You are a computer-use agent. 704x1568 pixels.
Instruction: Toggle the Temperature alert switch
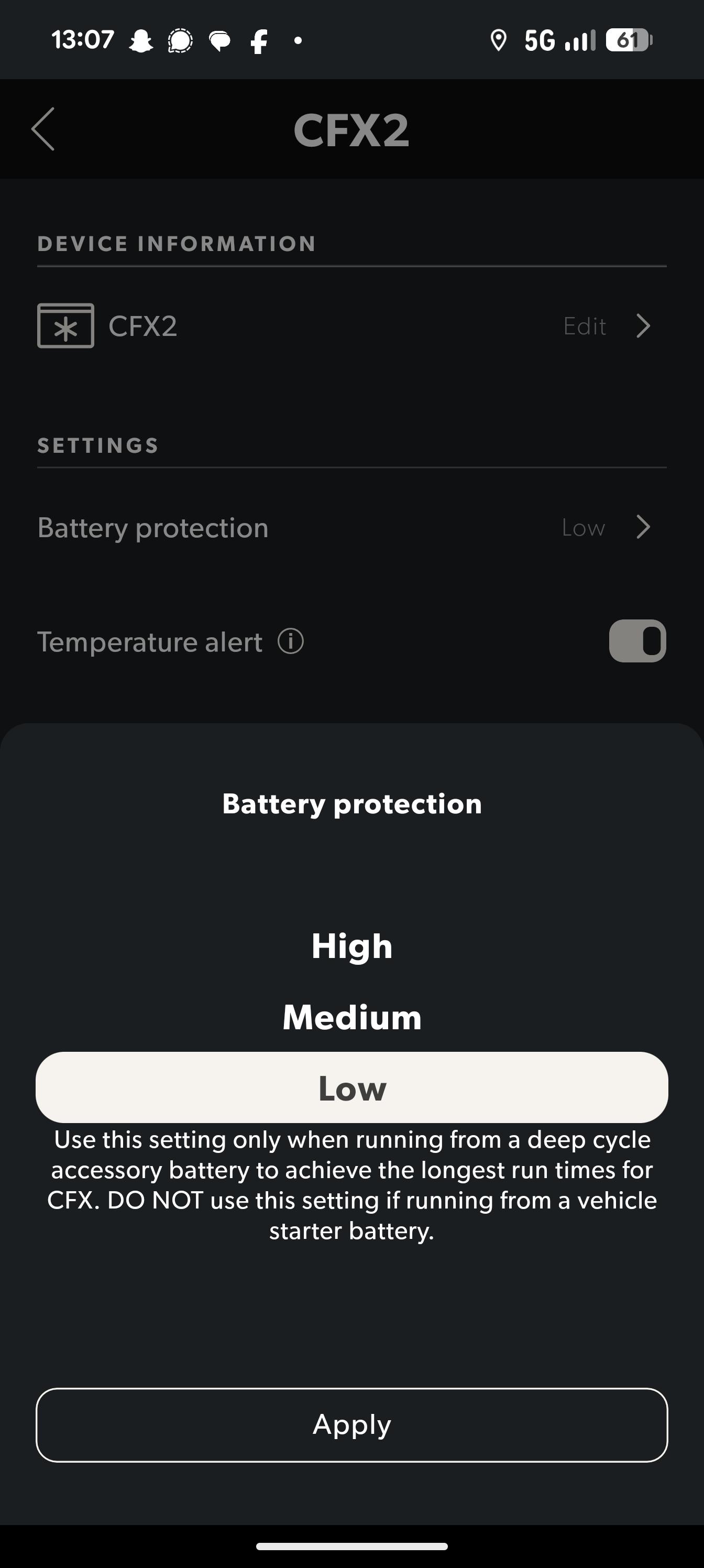click(637, 641)
